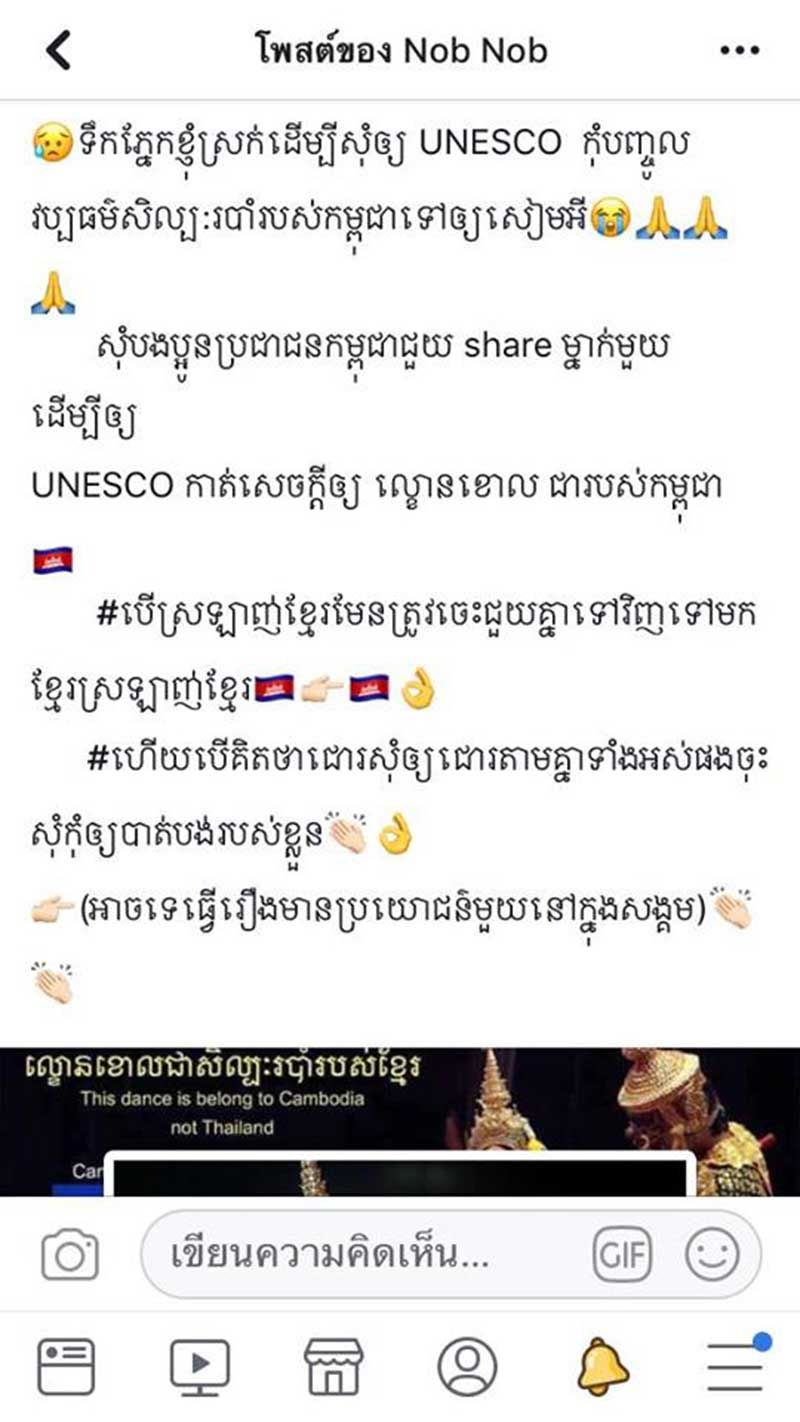This screenshot has width=800, height=1422.
Task: Open the camera to attach a photo
Action: click(70, 1254)
